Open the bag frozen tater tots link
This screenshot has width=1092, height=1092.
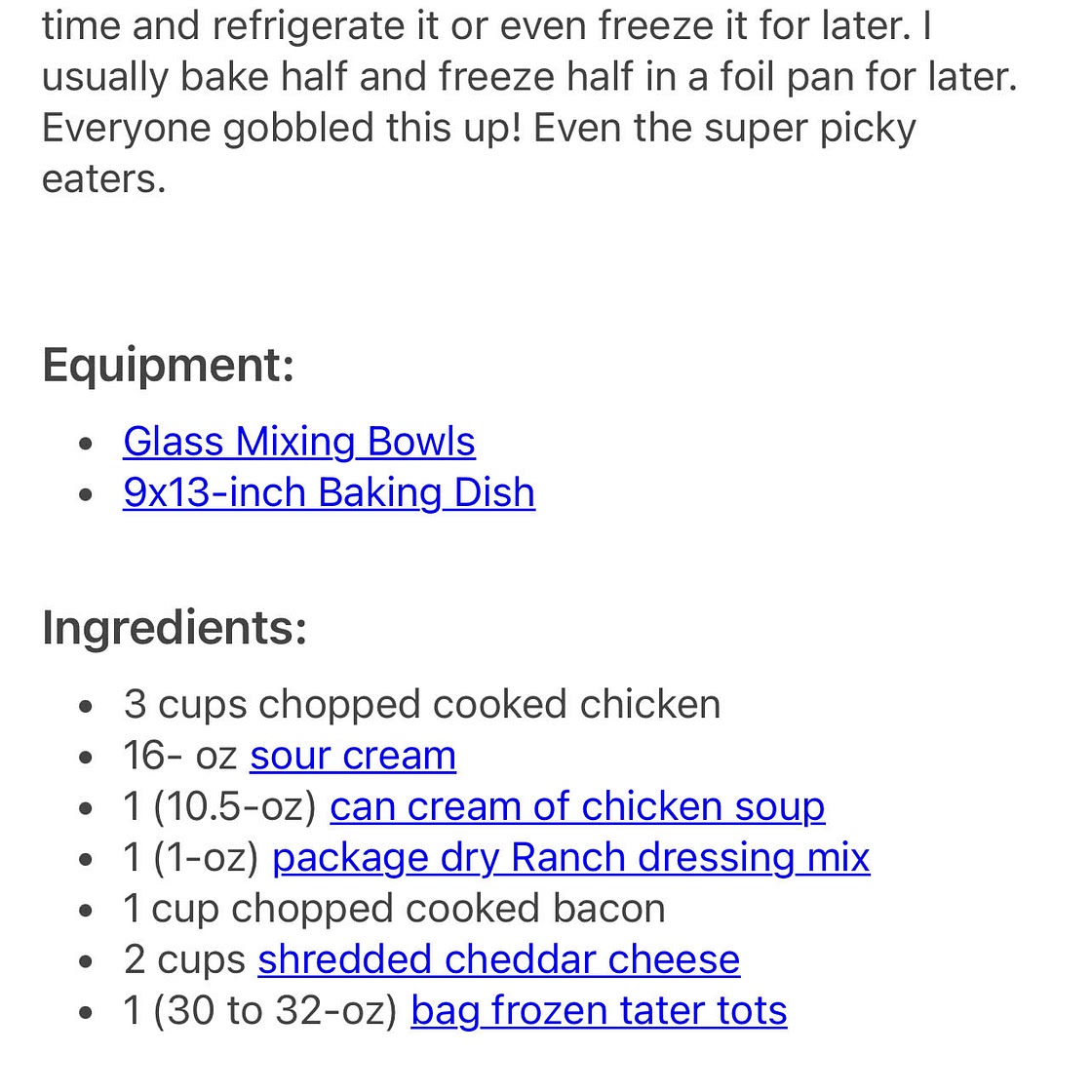[x=599, y=1010]
